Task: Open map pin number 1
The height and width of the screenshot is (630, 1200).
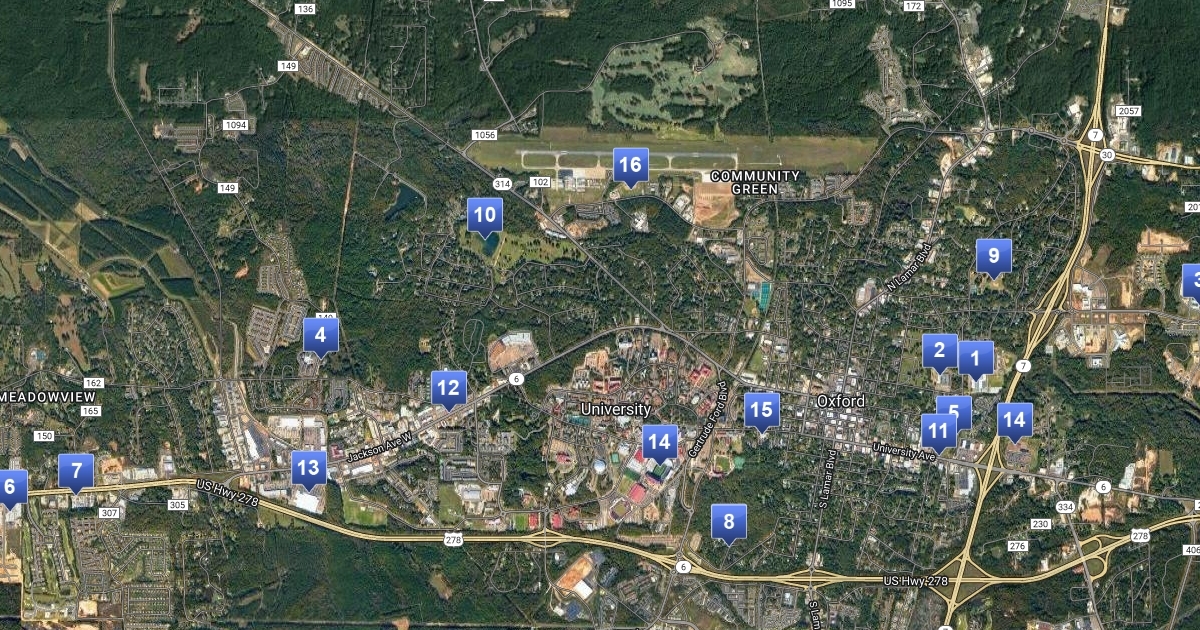Action: coord(977,357)
